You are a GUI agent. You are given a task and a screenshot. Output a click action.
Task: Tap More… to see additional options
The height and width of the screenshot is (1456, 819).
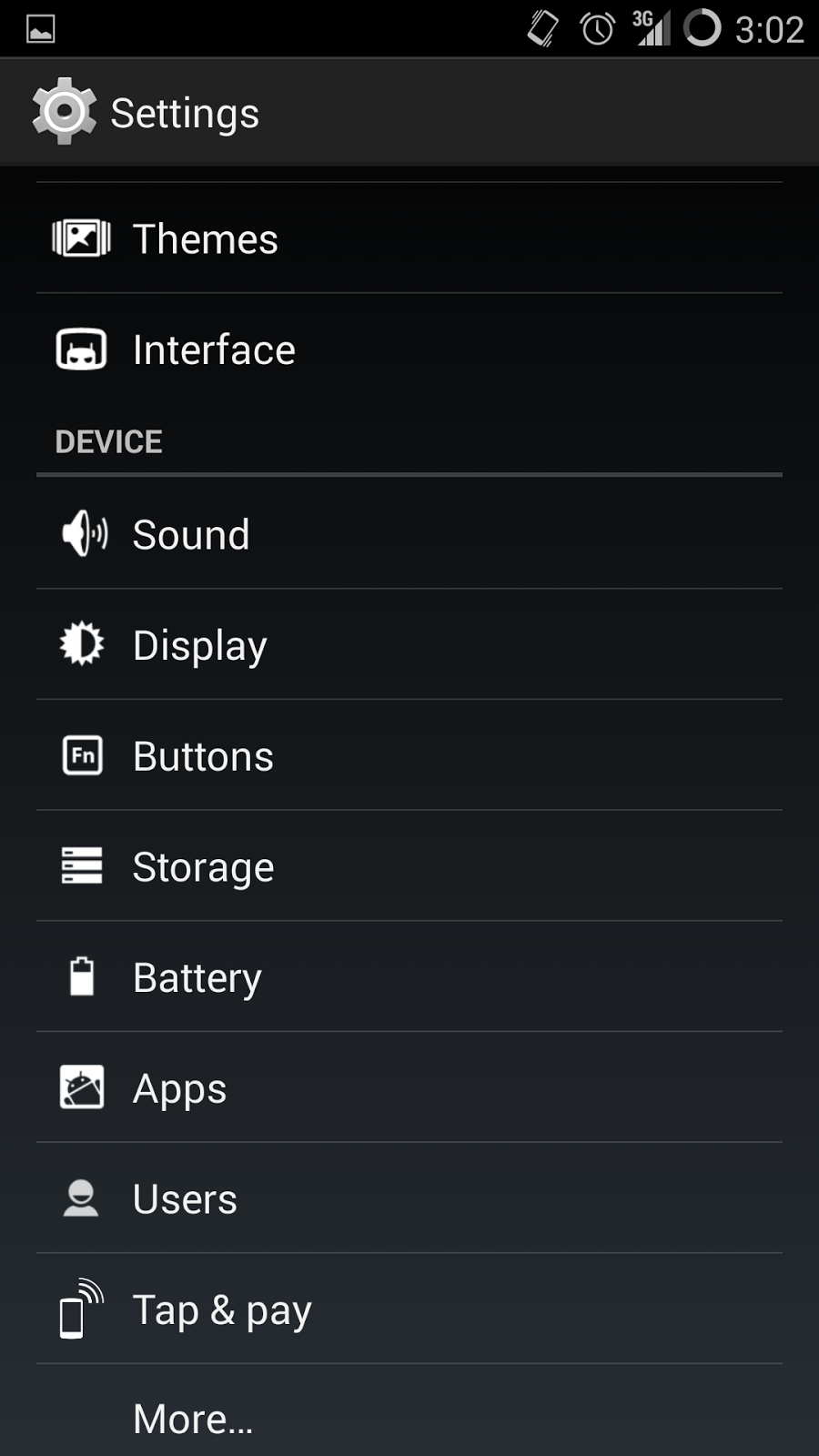193,1419
